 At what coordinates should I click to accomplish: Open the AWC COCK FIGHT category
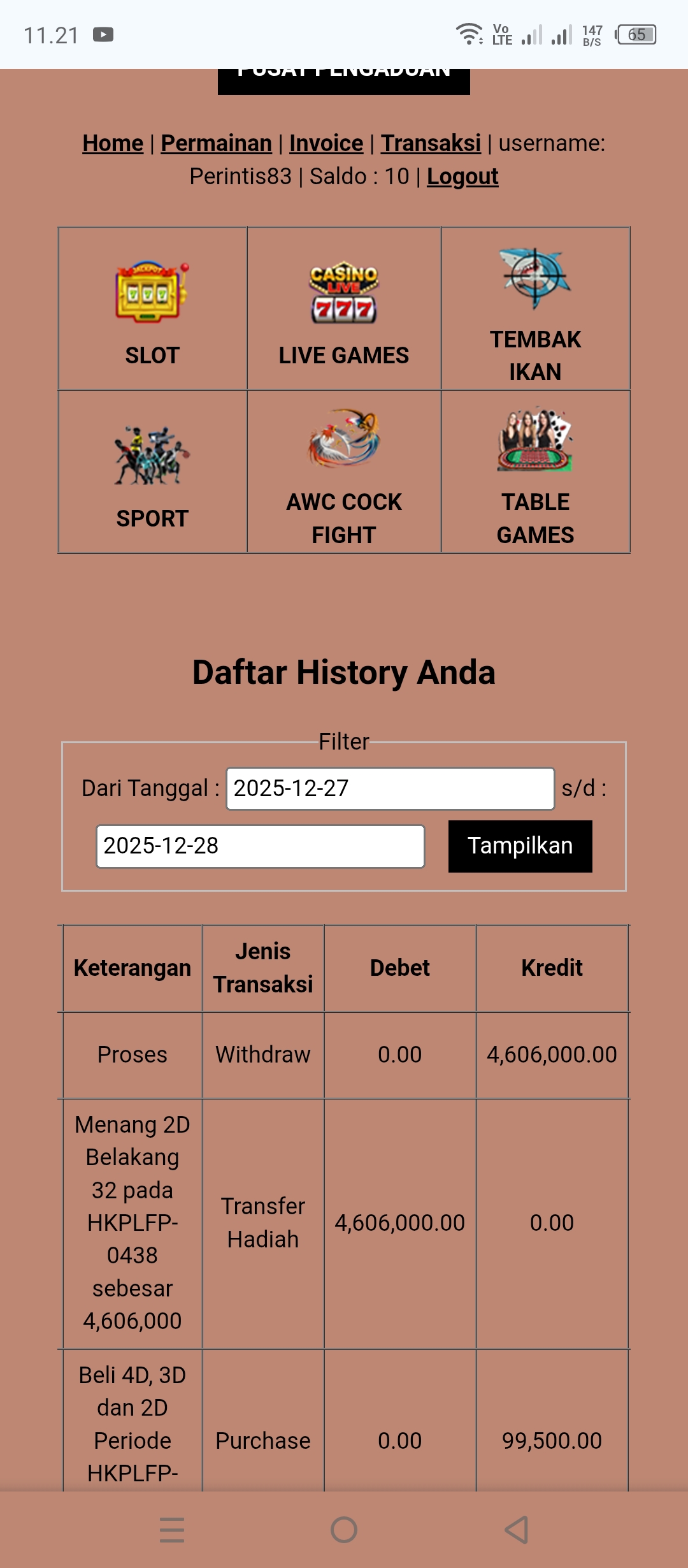[x=344, y=472]
